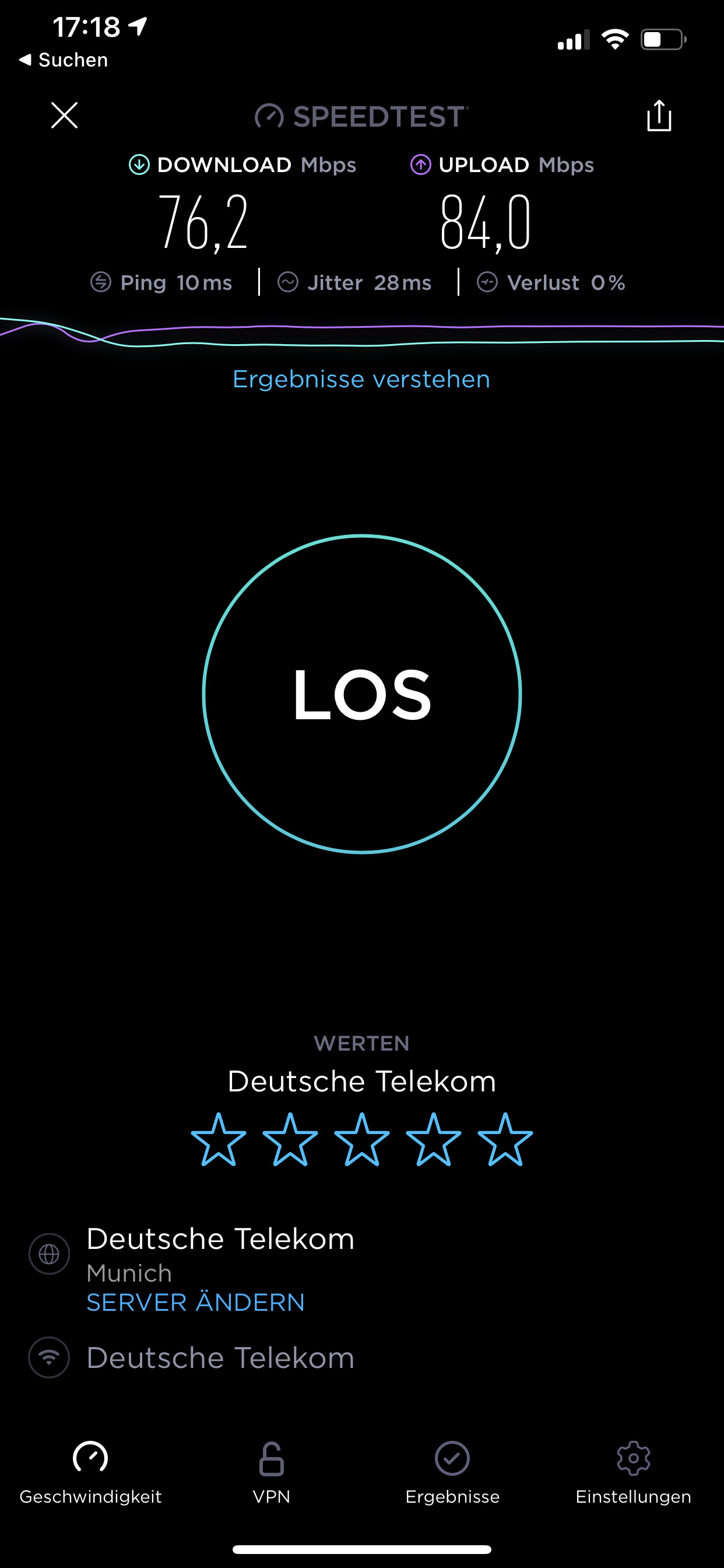This screenshot has height=1568, width=724.
Task: Rate Deutsche Telekom one star
Action: 219,1139
